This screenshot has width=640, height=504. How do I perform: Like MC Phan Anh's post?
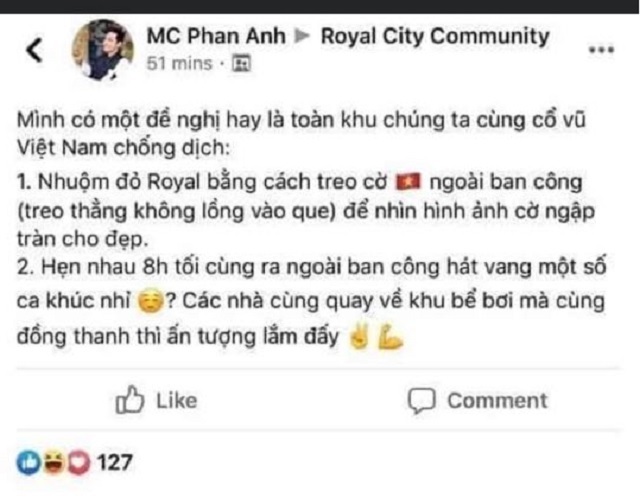pos(156,401)
